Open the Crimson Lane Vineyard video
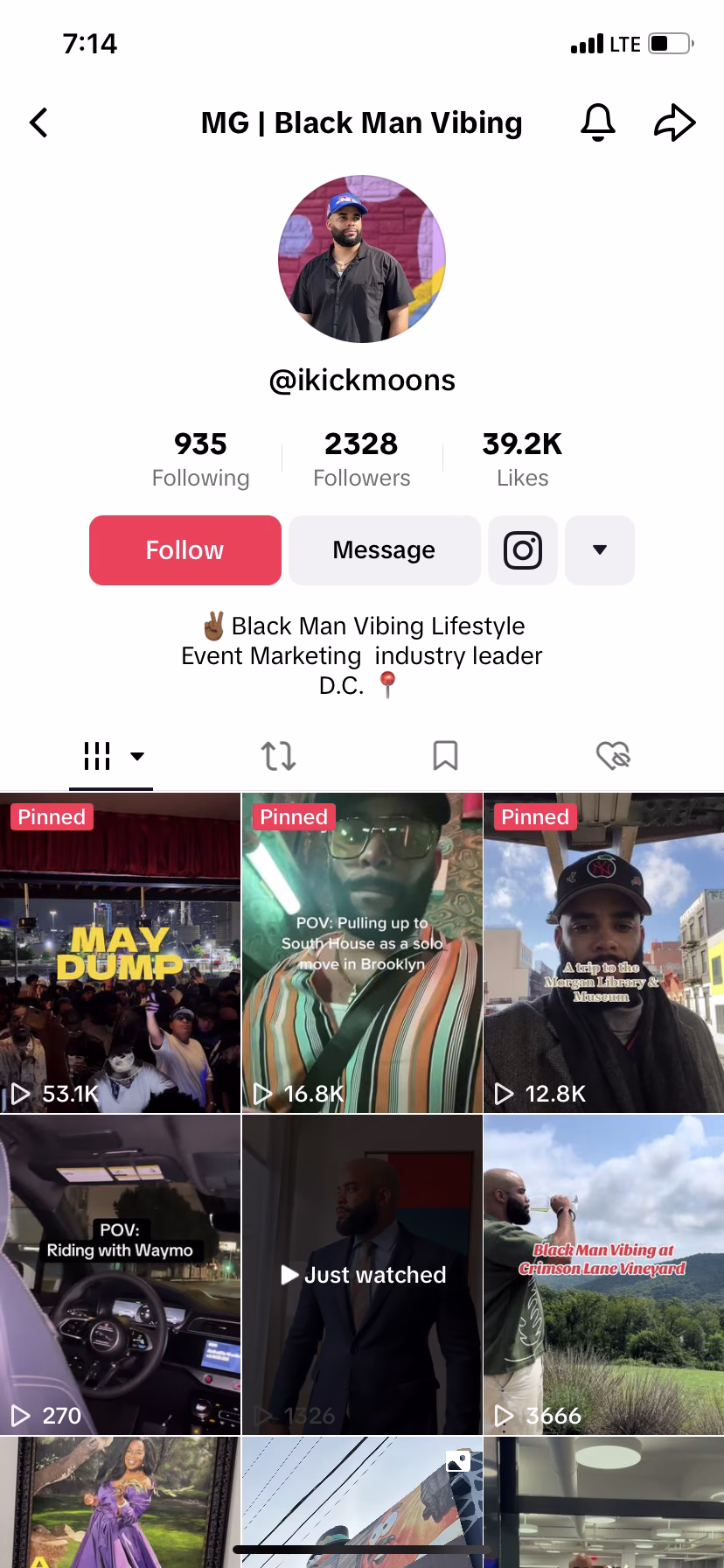The width and height of the screenshot is (724, 1568). pyautogui.click(x=603, y=1275)
